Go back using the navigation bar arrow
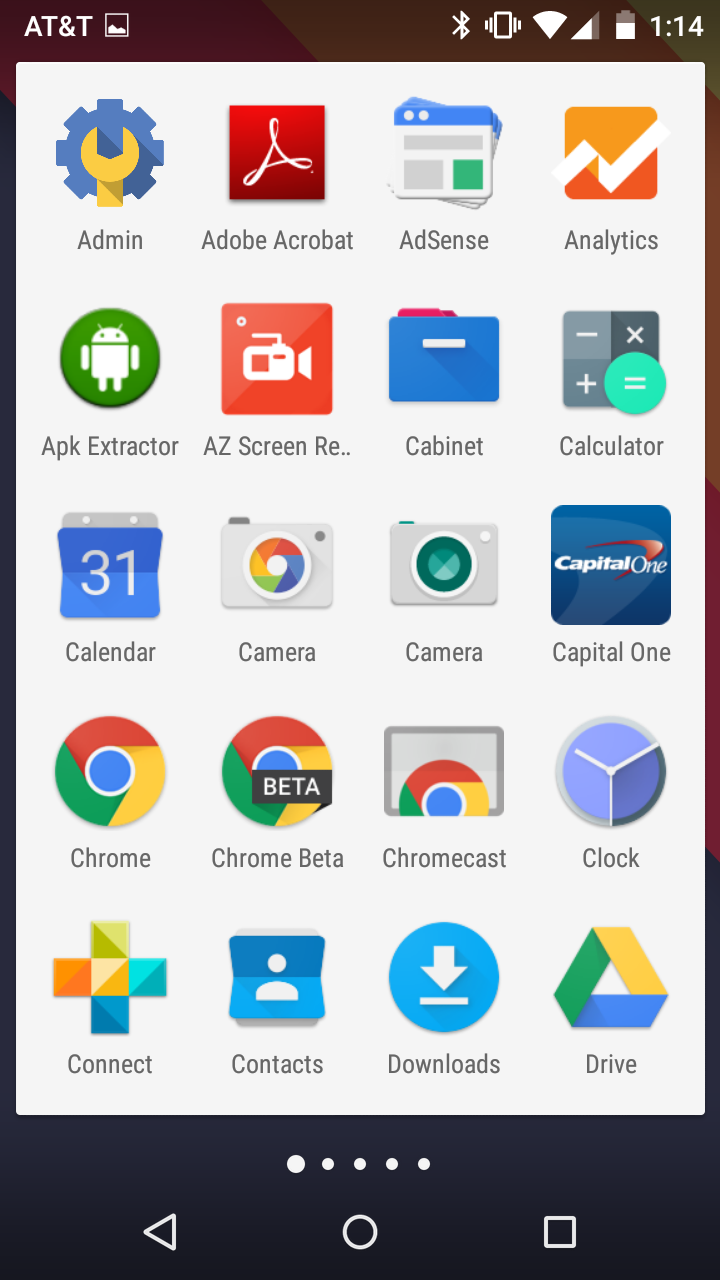Screen dimensions: 720x1280 click(161, 1232)
